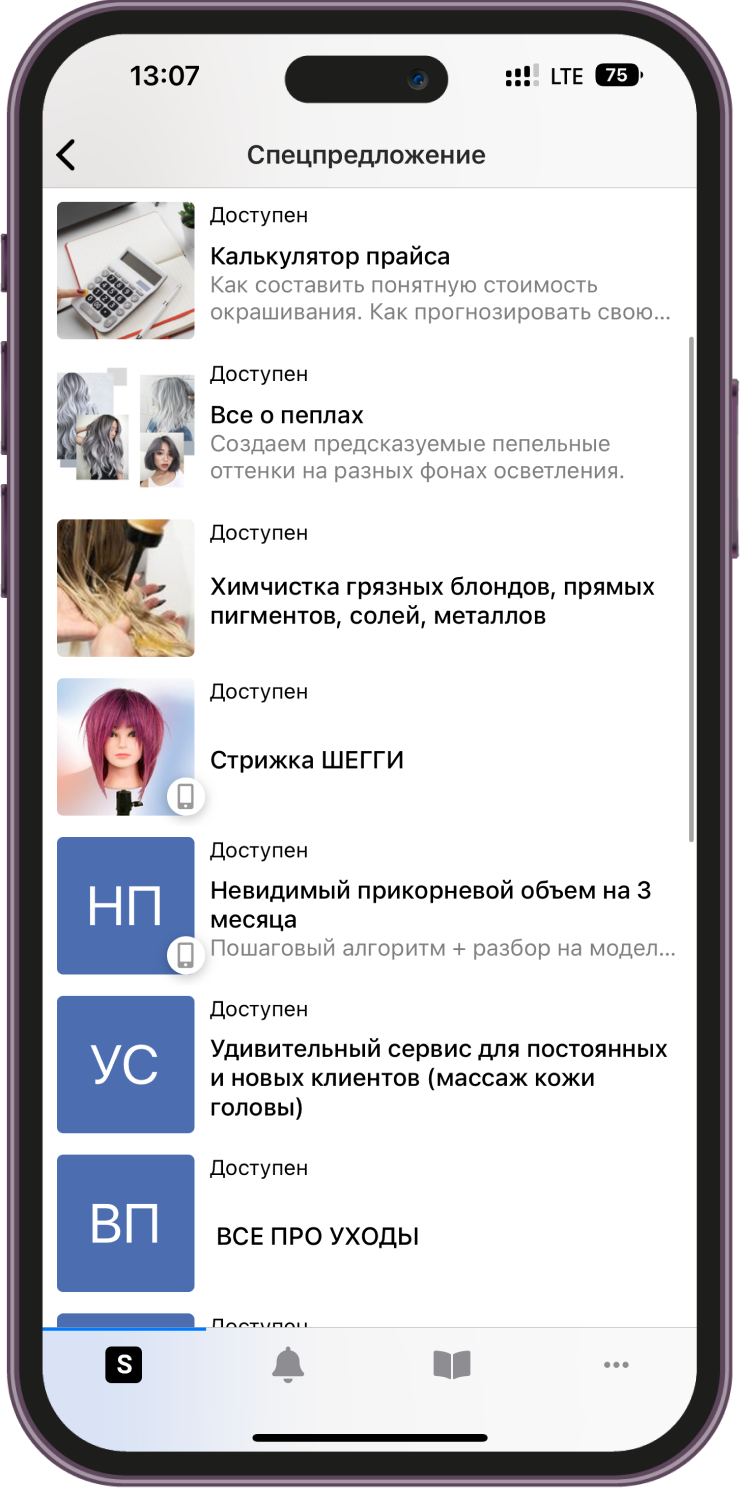Switch to the S home tab
The width and height of the screenshot is (740, 1496).
[x=124, y=1365]
